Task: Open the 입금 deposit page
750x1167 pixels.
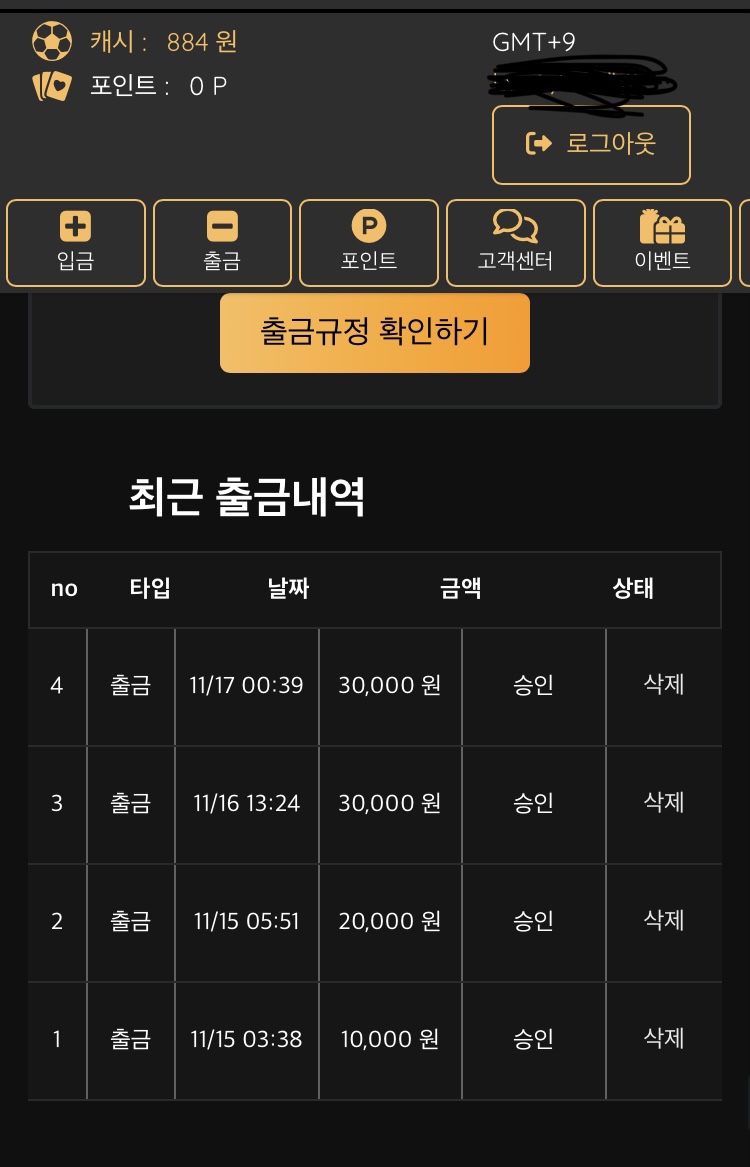Action: (x=76, y=243)
